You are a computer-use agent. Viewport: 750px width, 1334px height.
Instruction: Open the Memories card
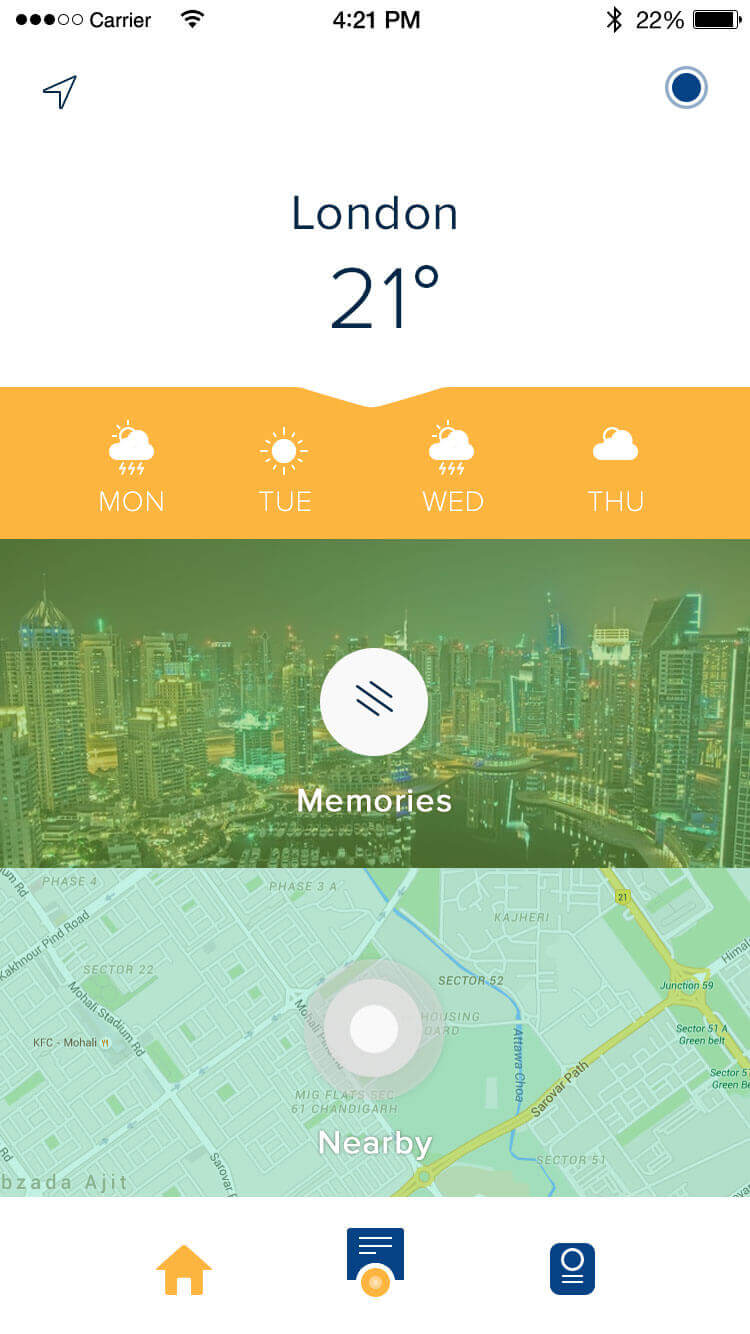click(x=375, y=703)
